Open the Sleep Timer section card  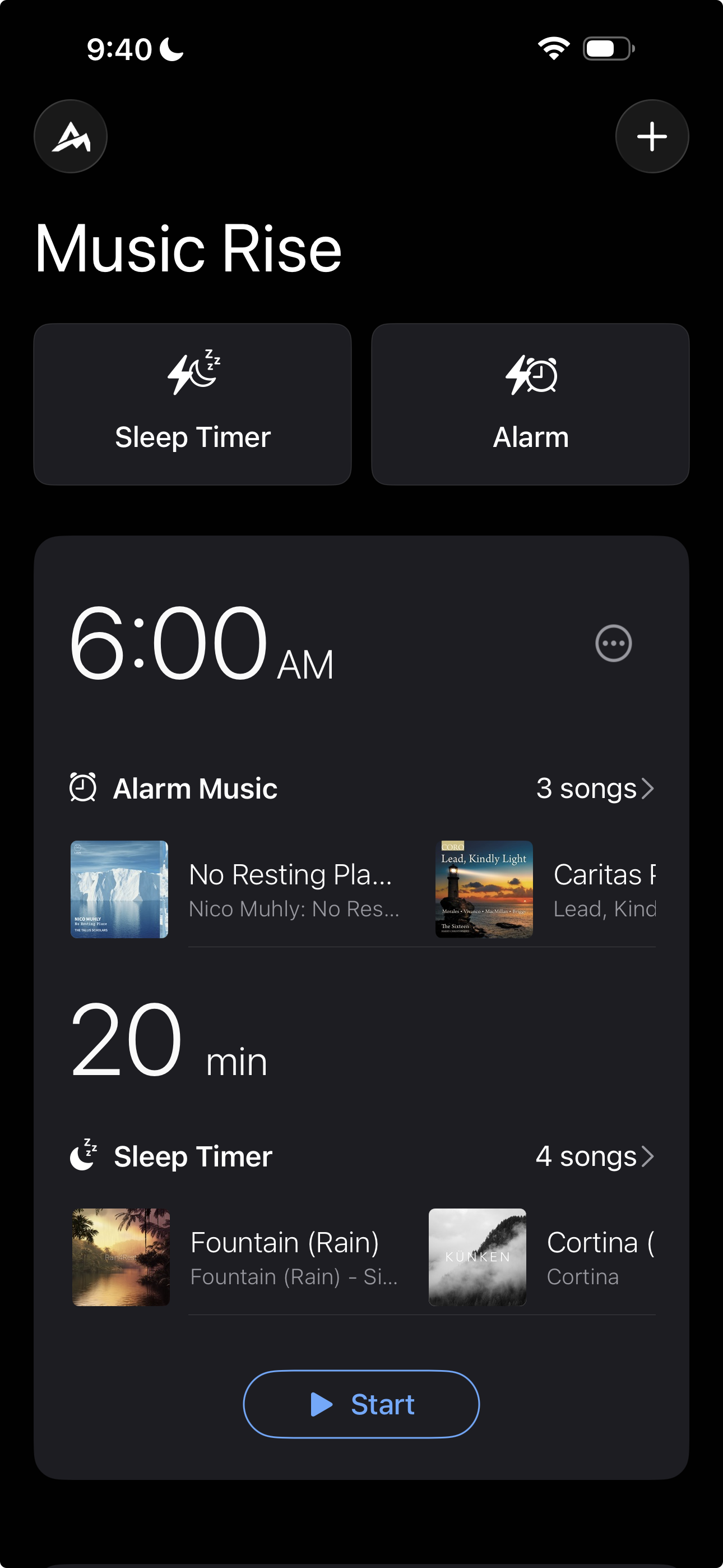(193, 404)
